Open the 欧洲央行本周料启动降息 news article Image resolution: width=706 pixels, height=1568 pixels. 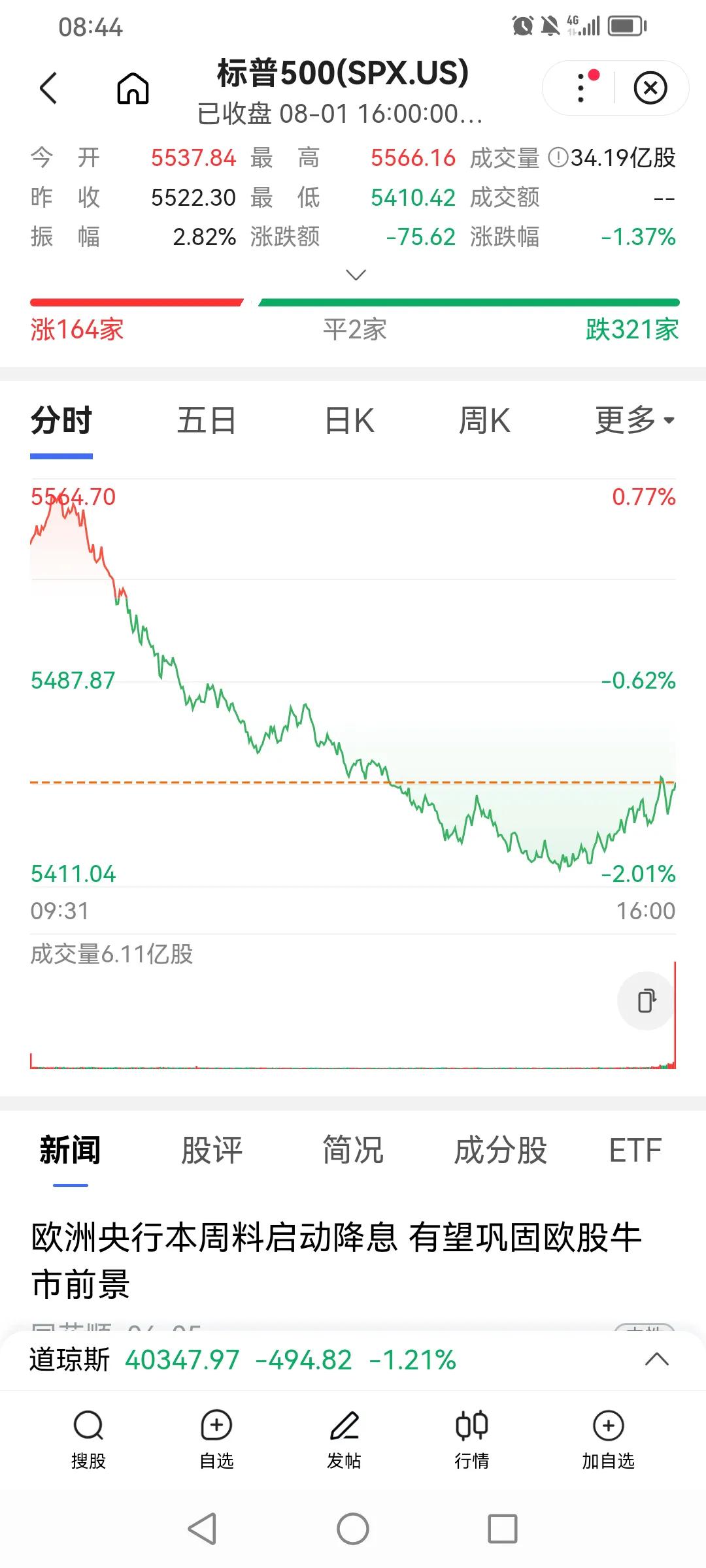point(337,1260)
